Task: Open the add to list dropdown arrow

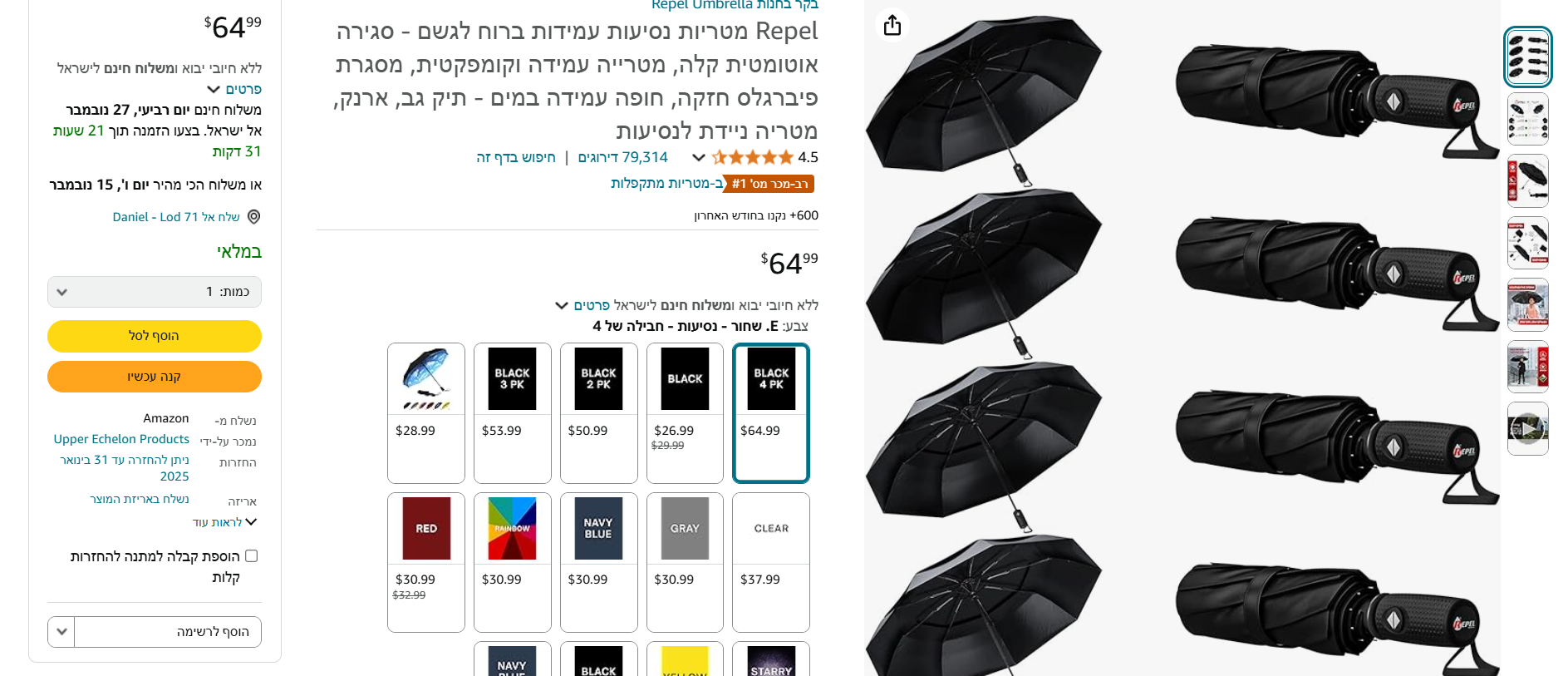Action: [61, 632]
